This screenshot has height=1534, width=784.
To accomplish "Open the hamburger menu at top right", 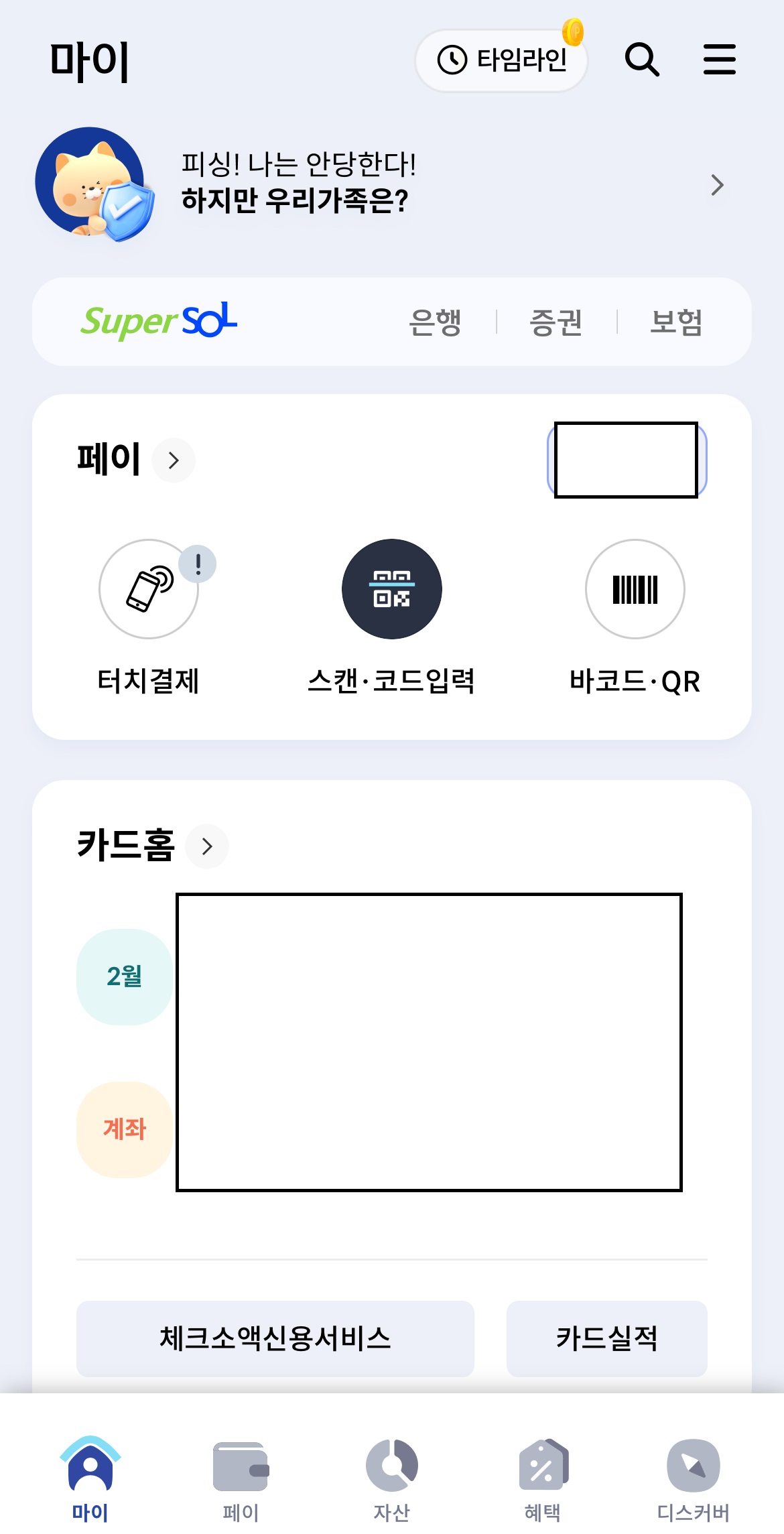I will [719, 59].
